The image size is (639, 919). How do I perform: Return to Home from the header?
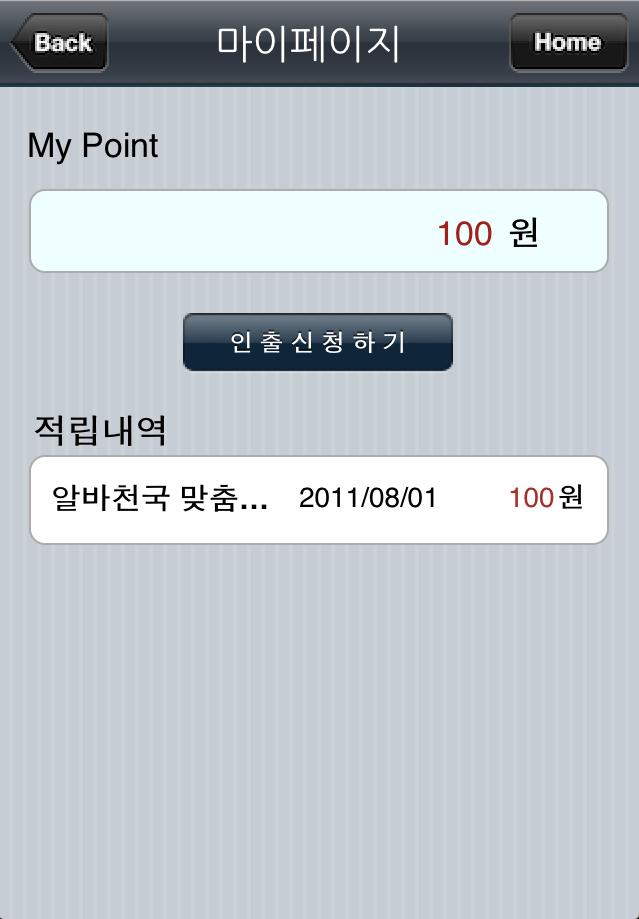567,43
